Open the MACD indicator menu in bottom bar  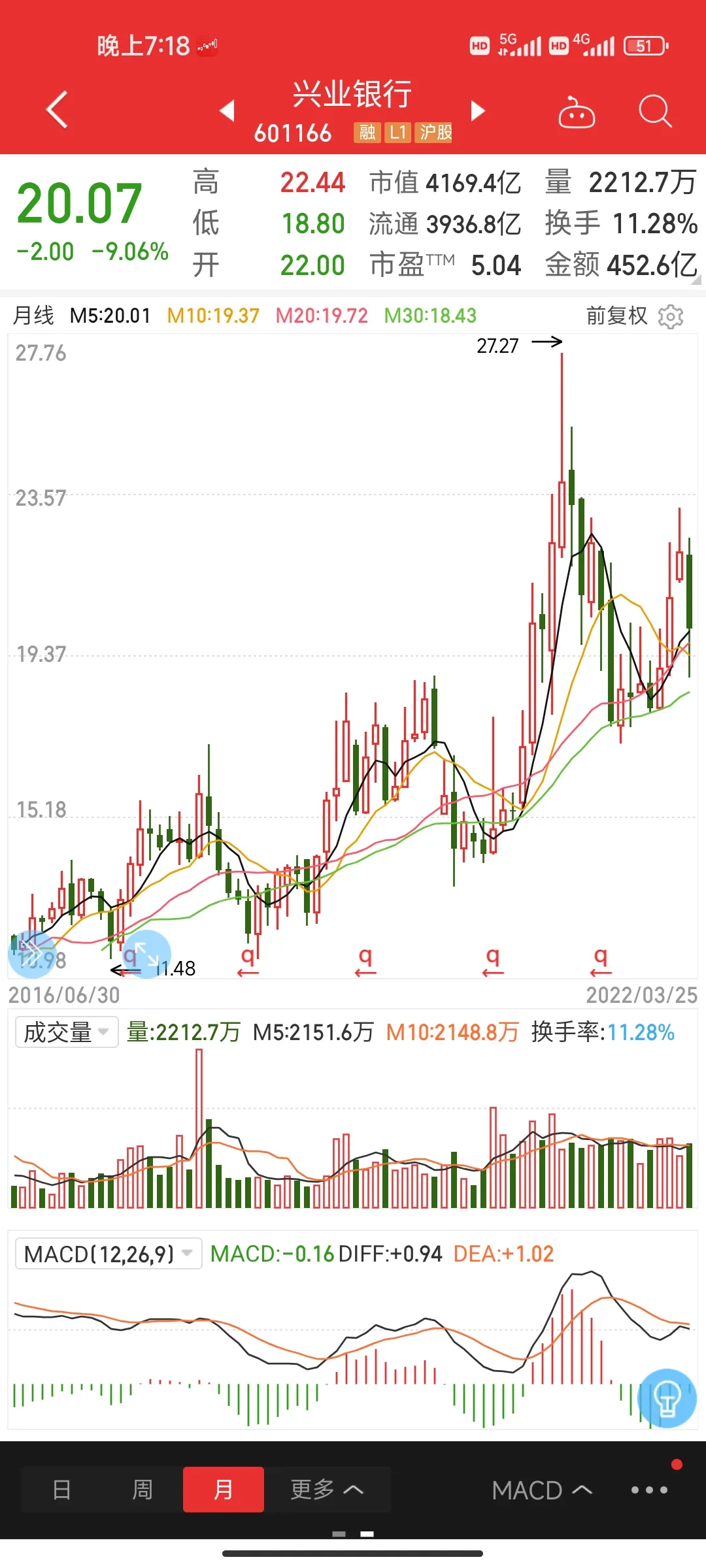[x=542, y=1491]
